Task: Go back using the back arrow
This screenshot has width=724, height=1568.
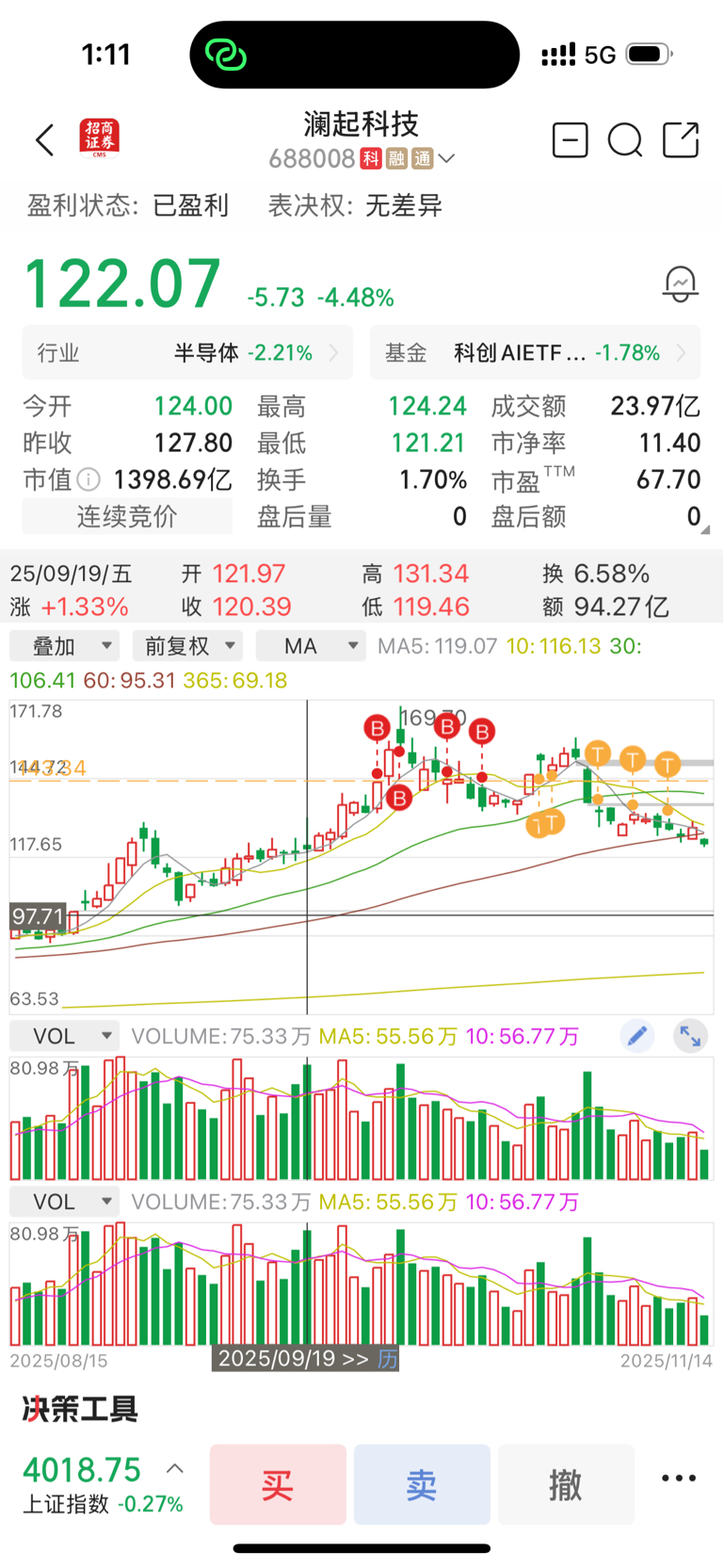Action: (44, 140)
